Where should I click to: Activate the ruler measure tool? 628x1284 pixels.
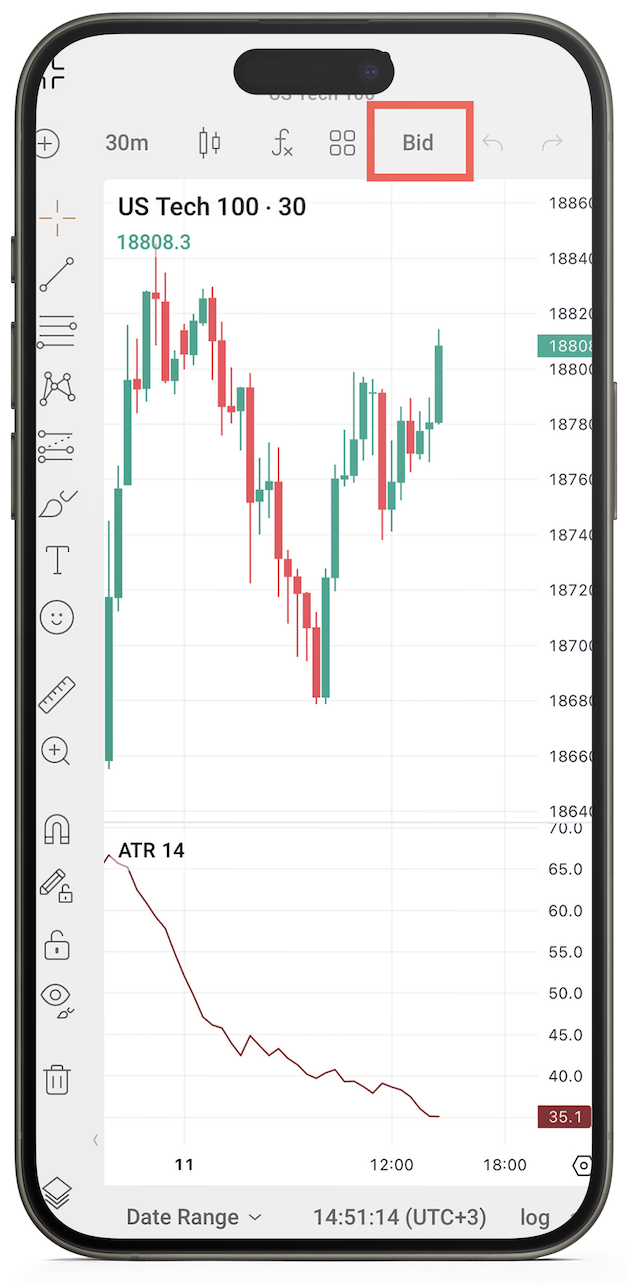[x=57, y=695]
